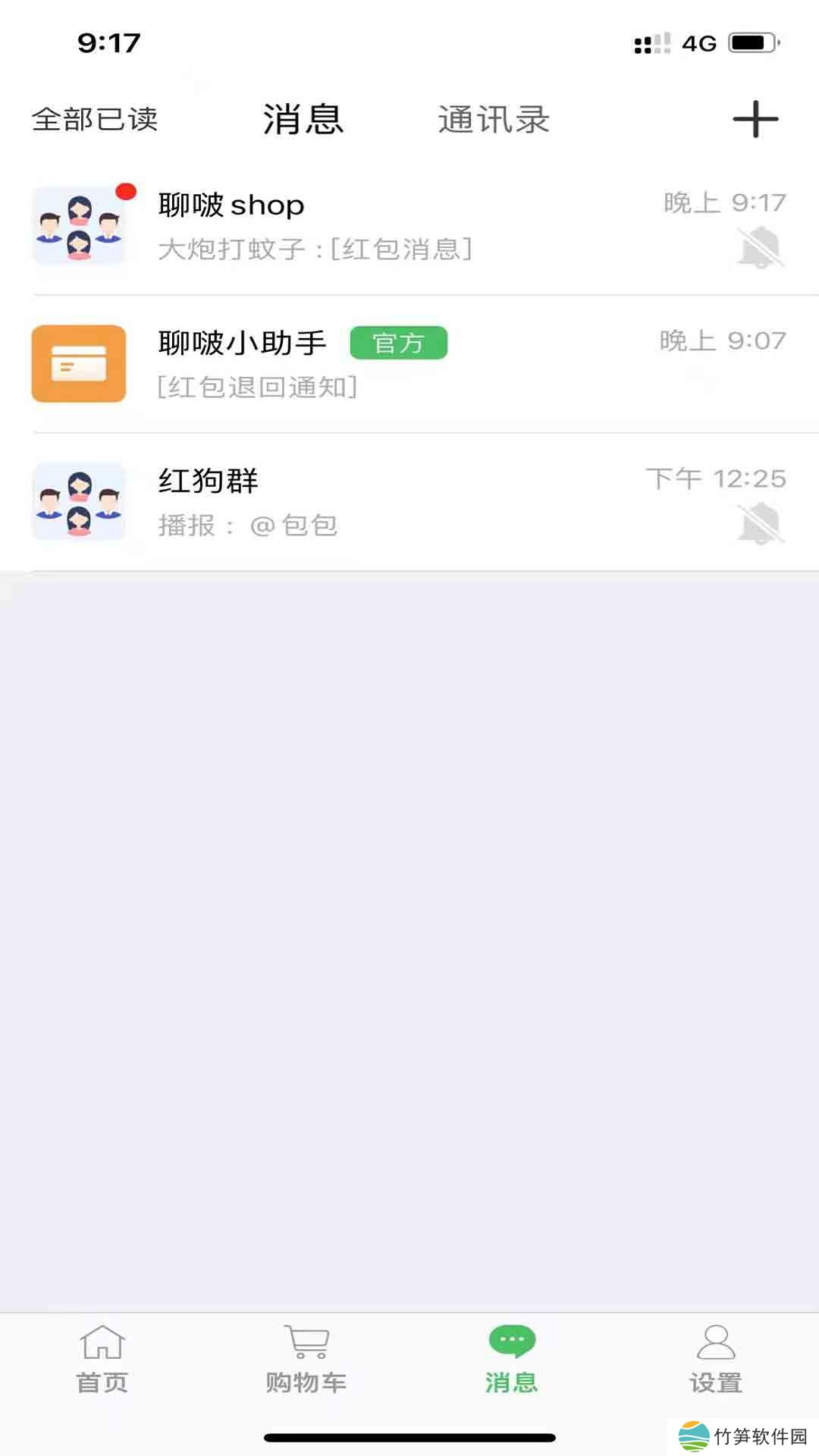Tap the plus icon to add
819x1456 pixels.
755,119
